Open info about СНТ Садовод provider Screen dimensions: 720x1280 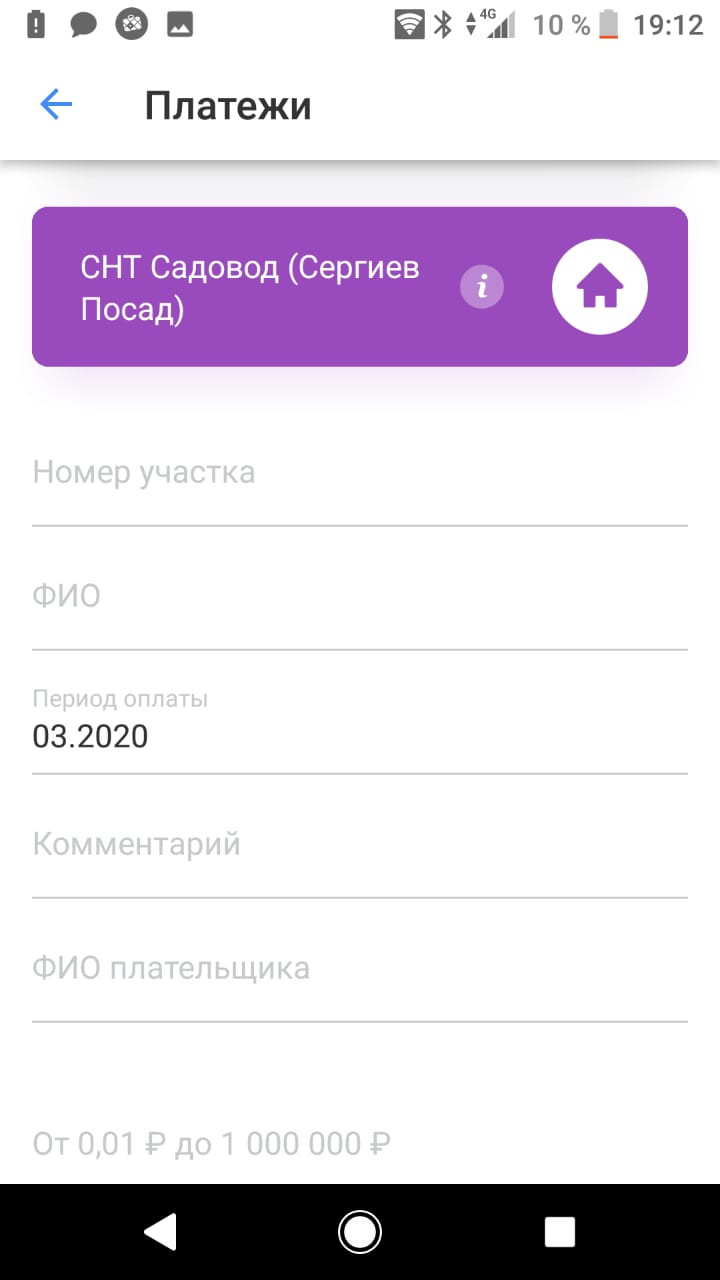coord(482,288)
